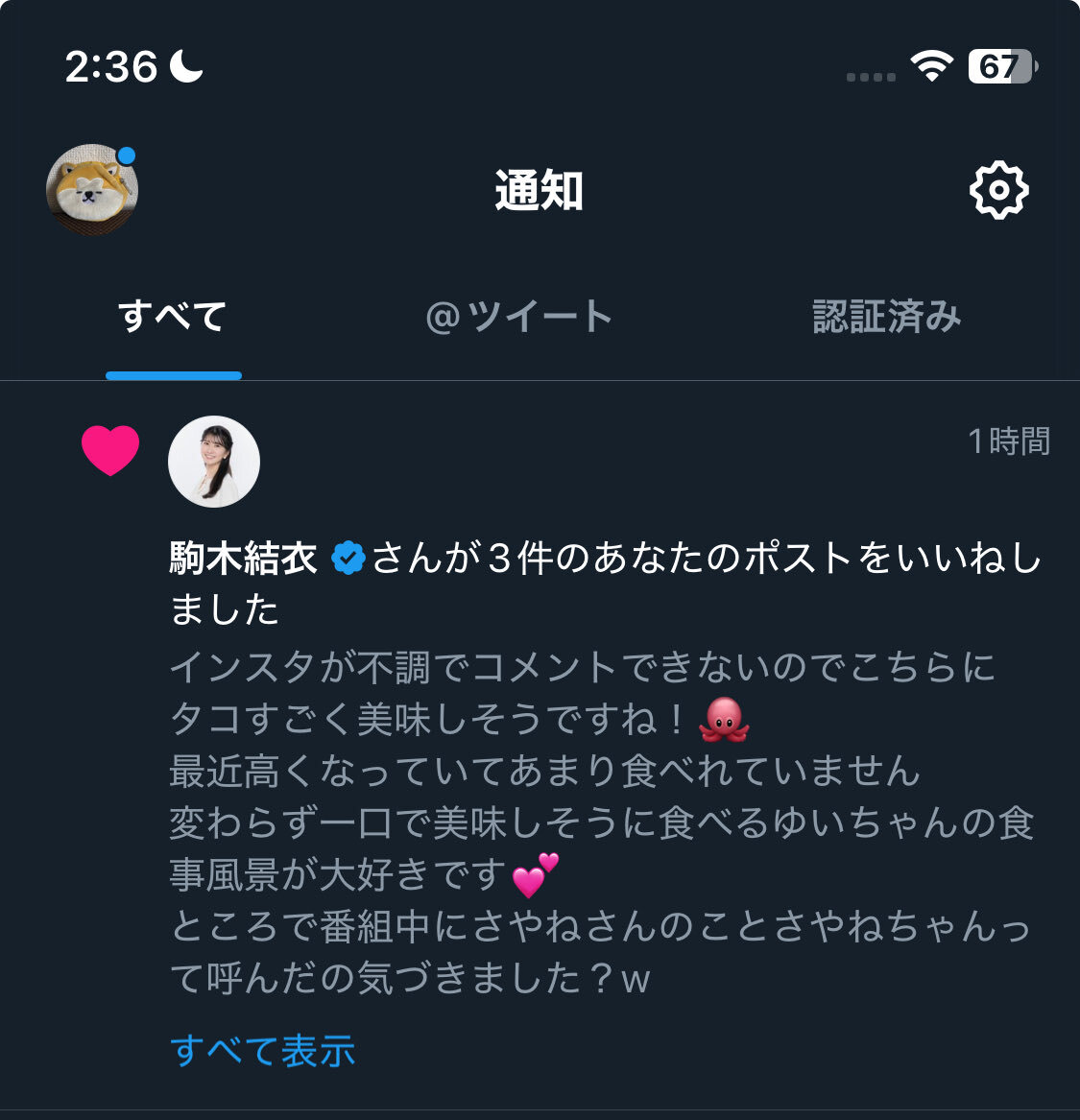Open 駒木結衣's profile picture
1080x1120 pixels.
click(214, 462)
